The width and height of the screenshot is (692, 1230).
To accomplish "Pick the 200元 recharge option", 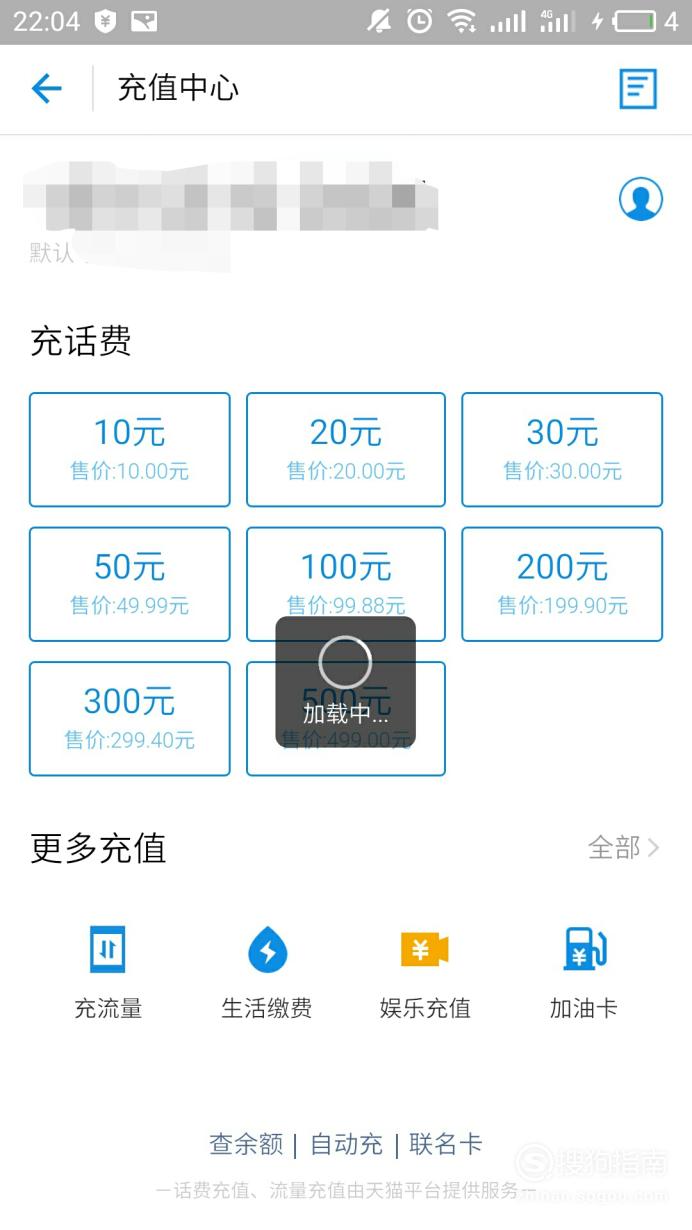I will pos(562,584).
